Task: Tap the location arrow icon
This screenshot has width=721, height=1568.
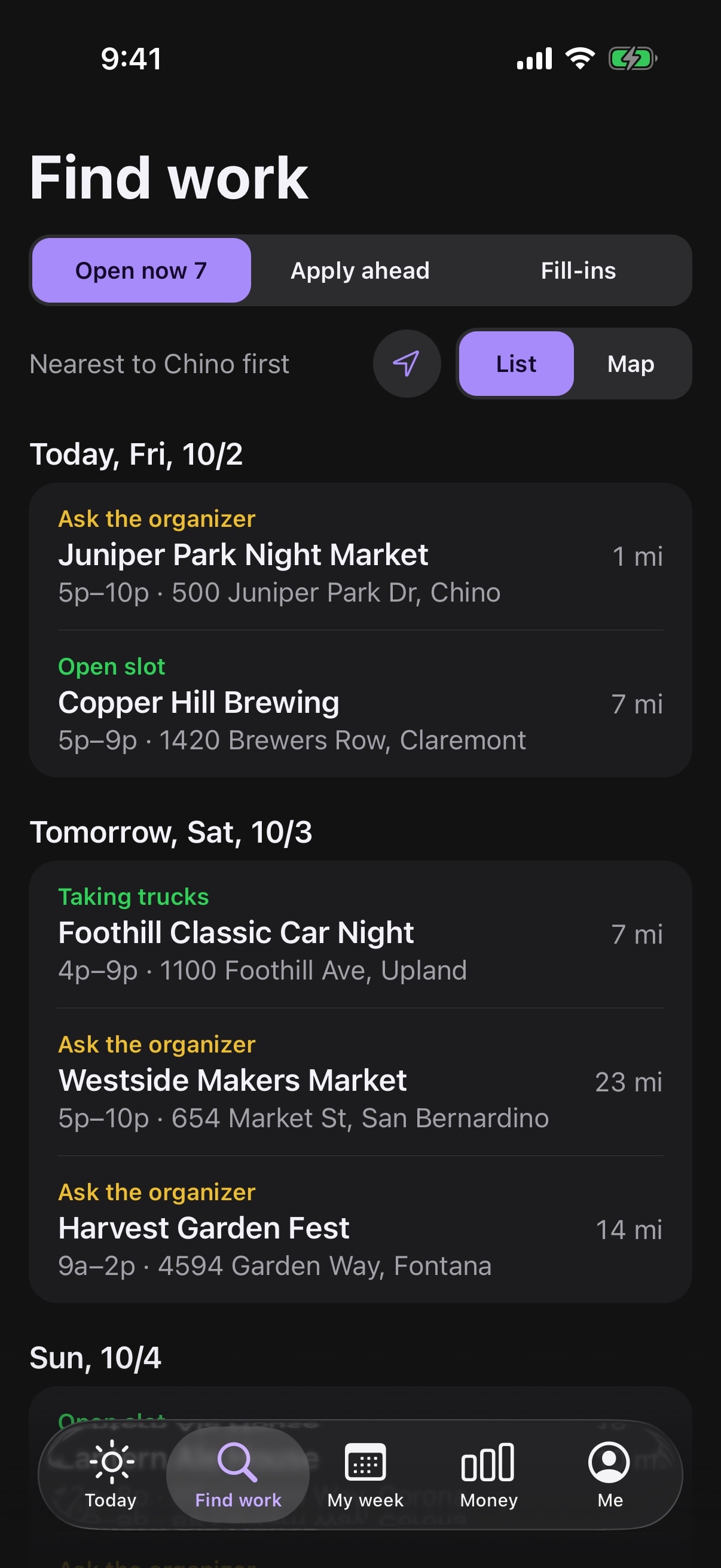Action: [407, 364]
